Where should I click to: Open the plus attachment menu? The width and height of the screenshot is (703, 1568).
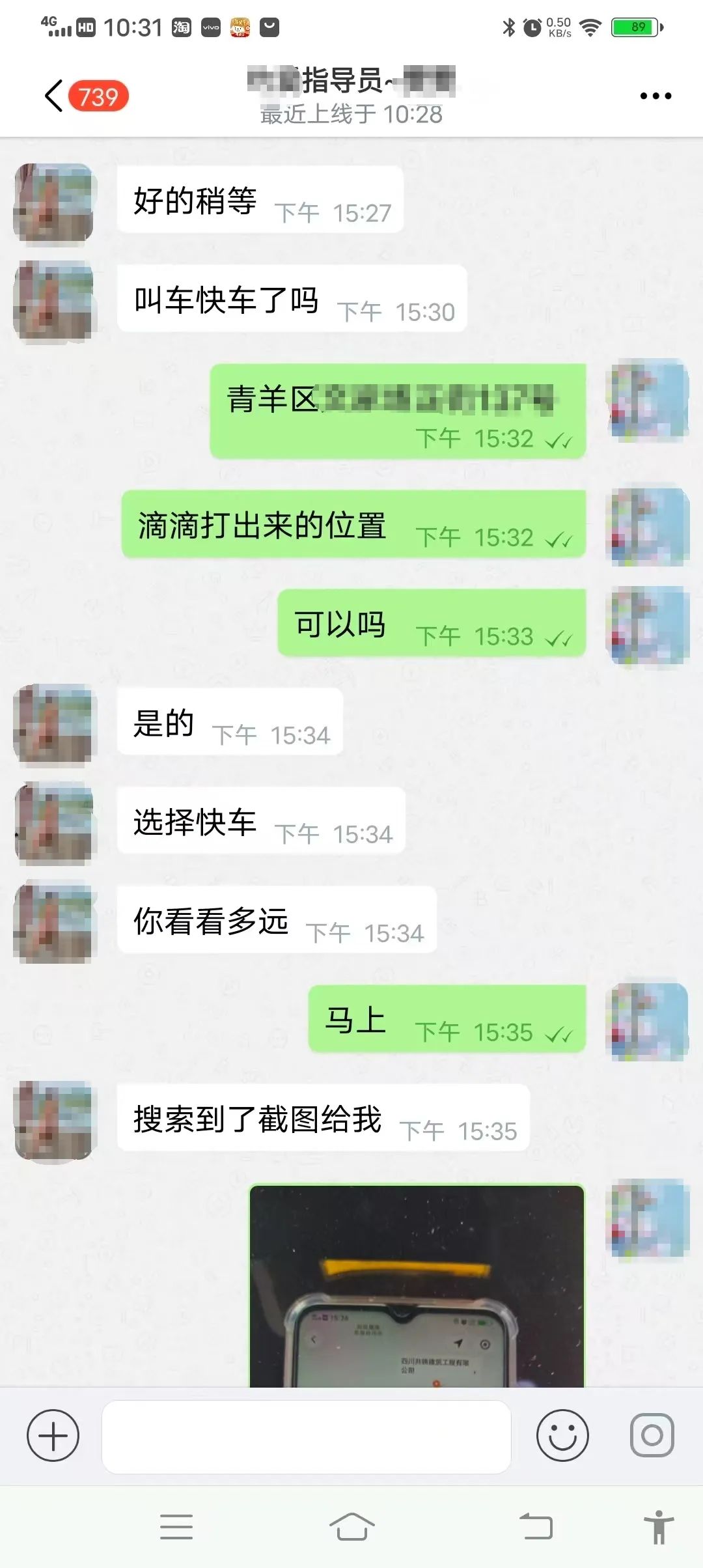[53, 1435]
